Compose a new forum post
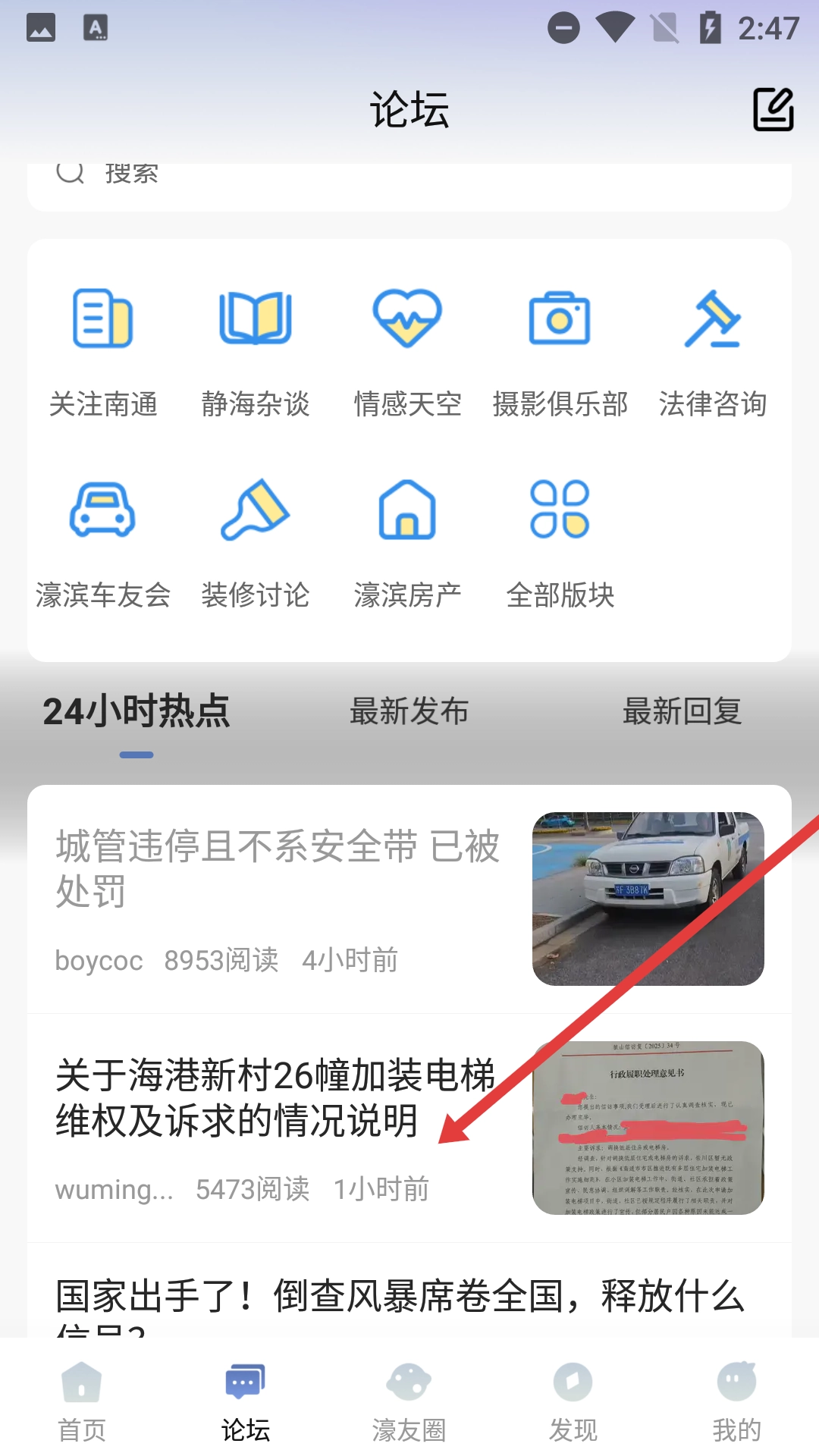 pos(773,110)
